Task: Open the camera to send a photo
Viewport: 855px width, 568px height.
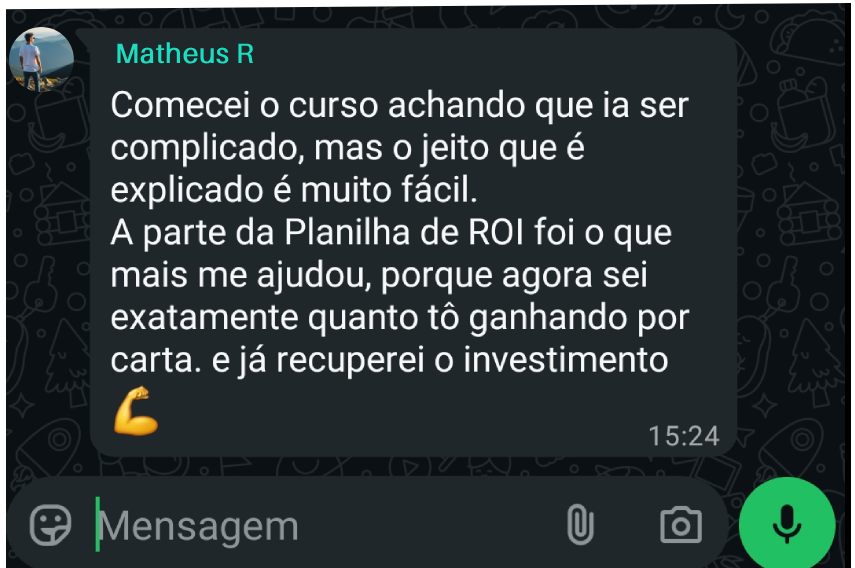Action: [680, 524]
